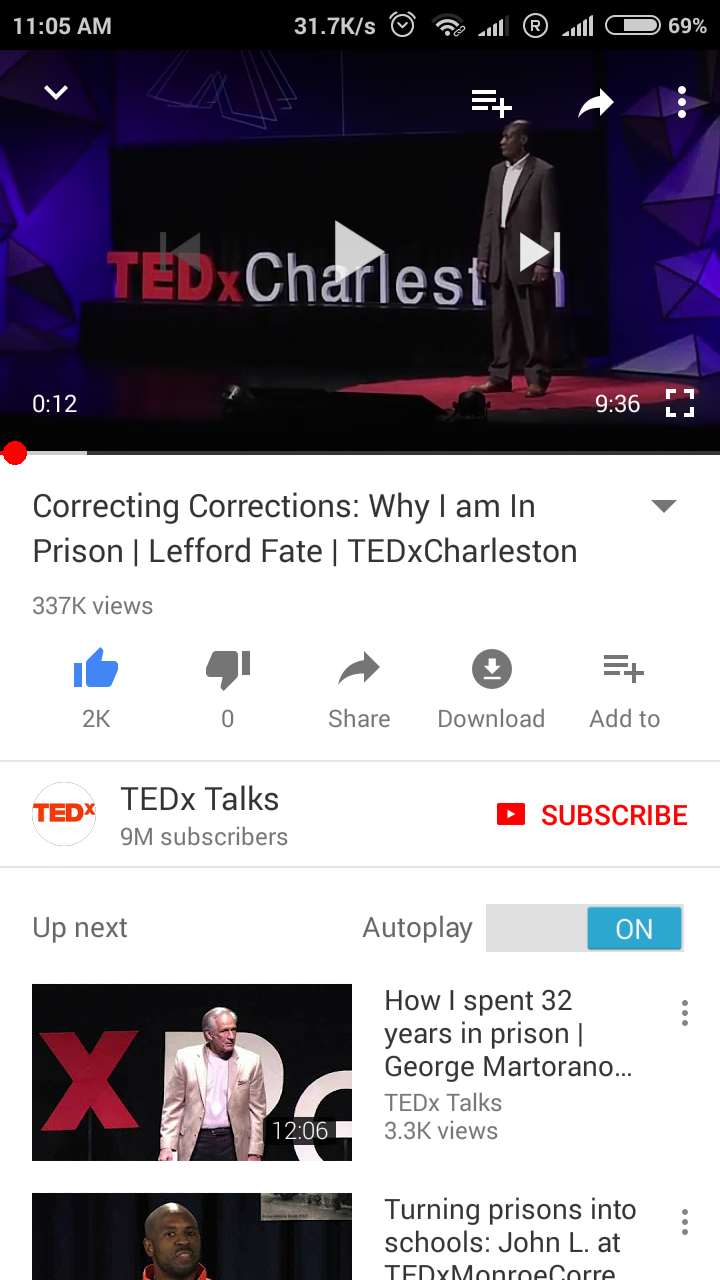Open the video player overflow menu
720x1280 pixels.
pos(681,102)
